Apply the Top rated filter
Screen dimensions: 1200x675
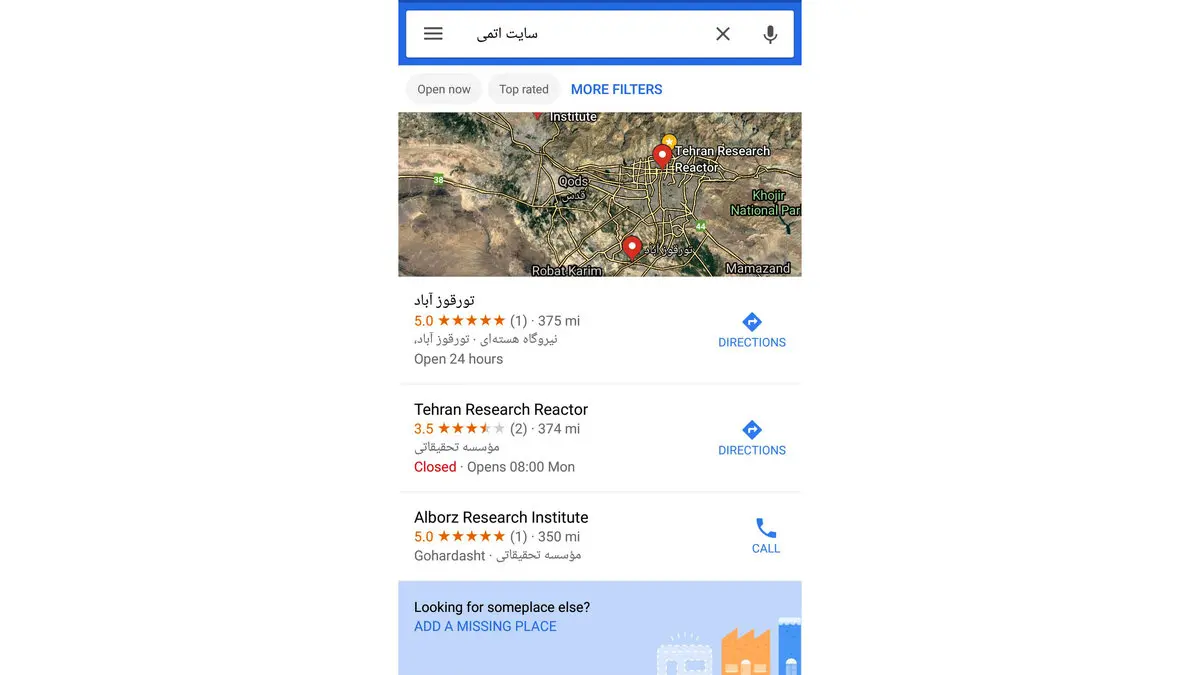click(524, 89)
